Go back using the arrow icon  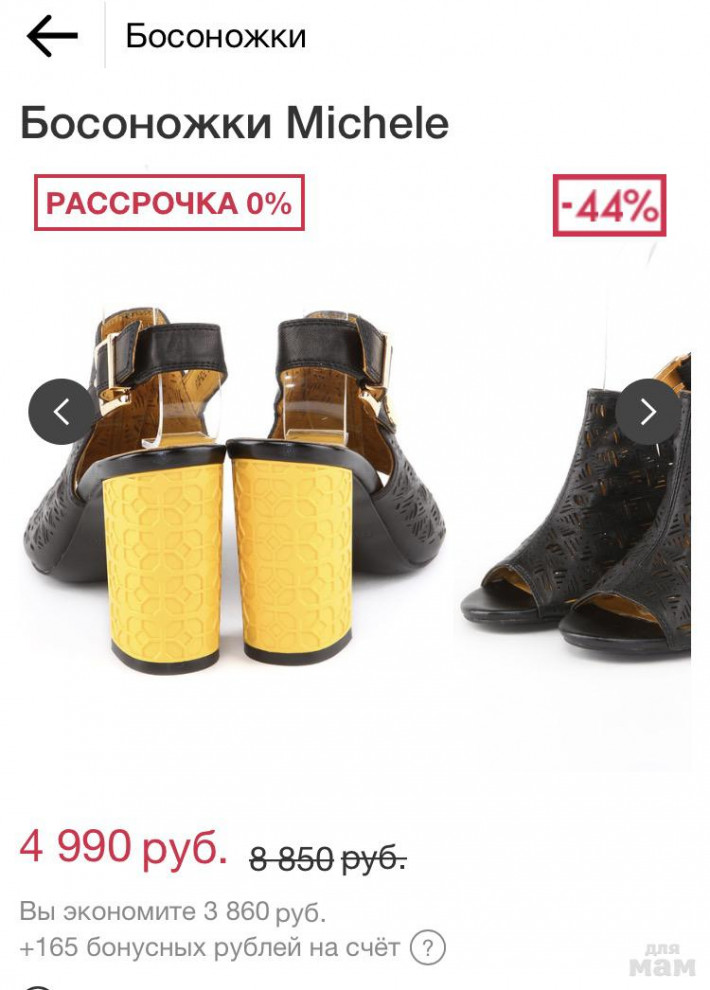tap(52, 37)
